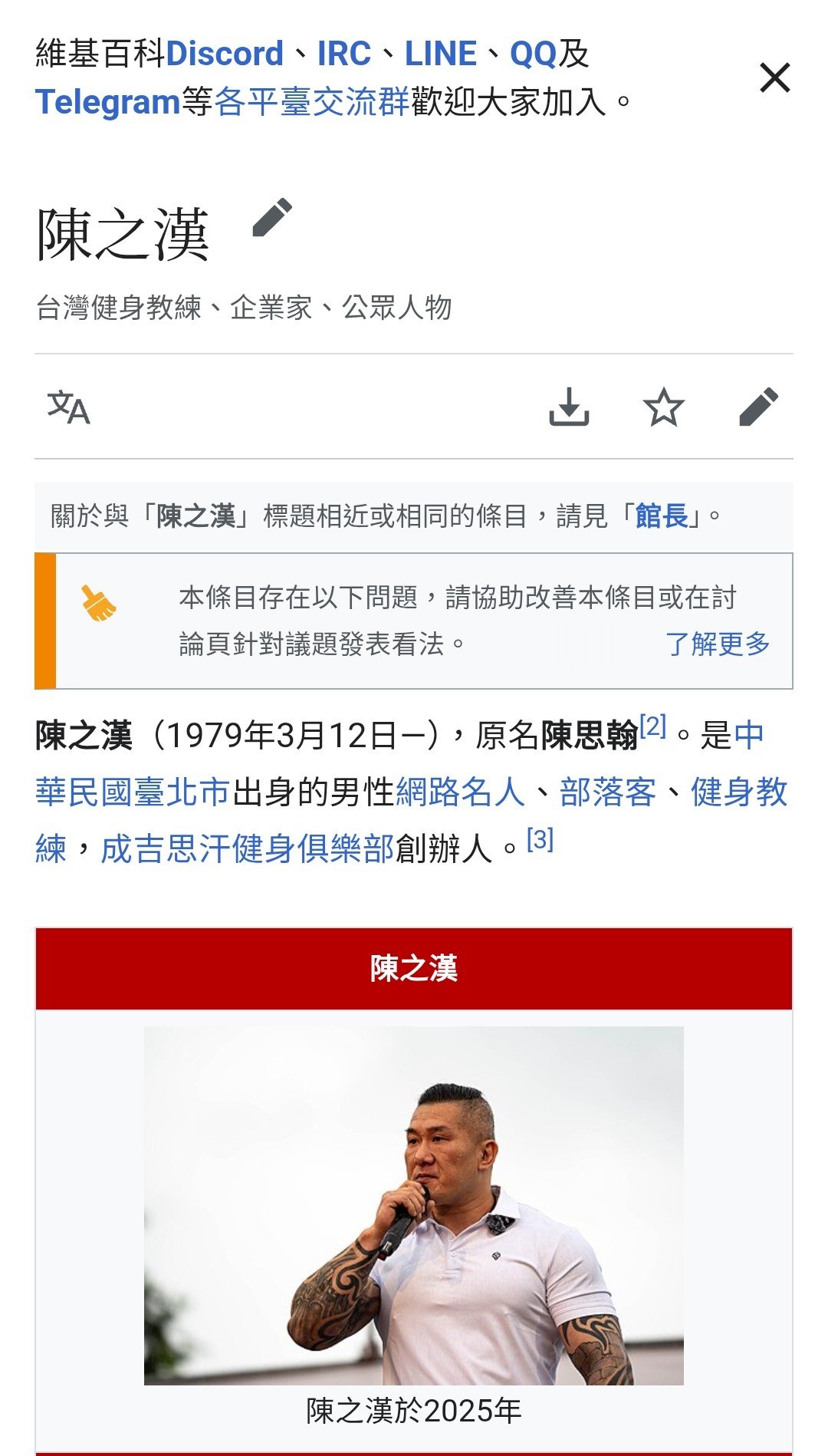The width and height of the screenshot is (828, 1456).
Task: Tap the edit pencil in toolbar
Action: point(758,407)
